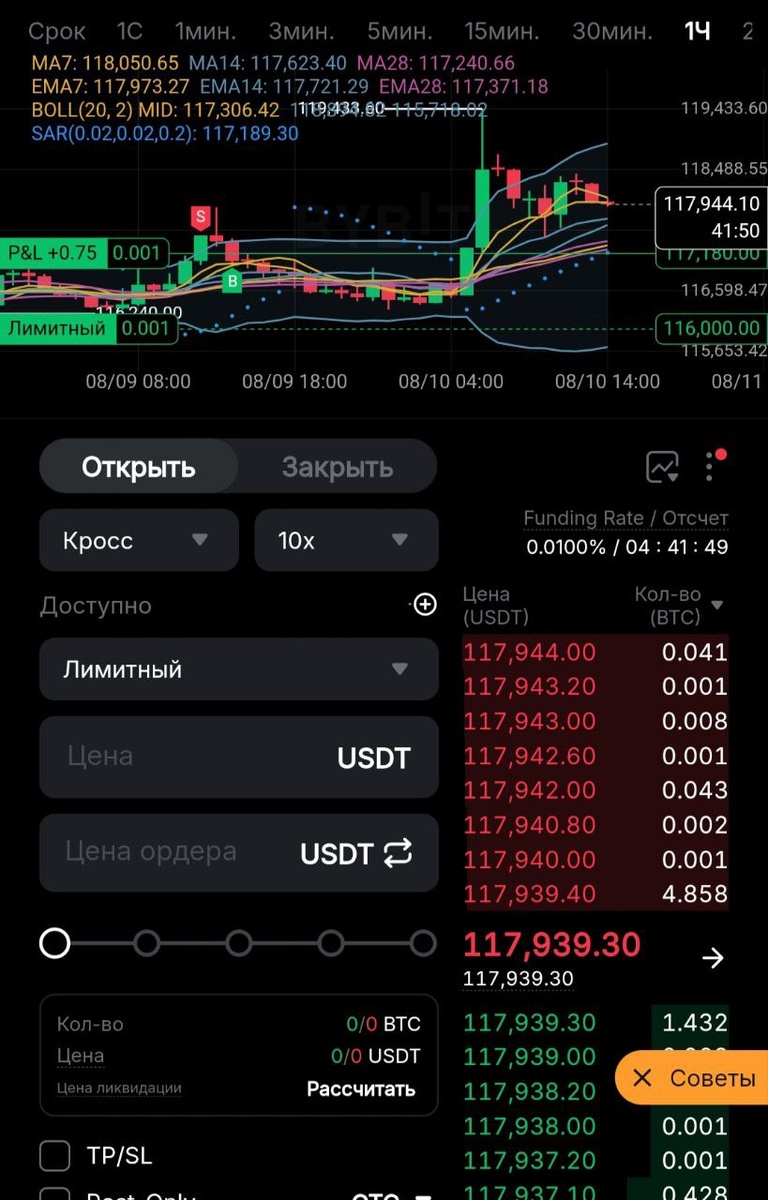Tap the Цена input field
768x1200 pixels.
(190, 757)
